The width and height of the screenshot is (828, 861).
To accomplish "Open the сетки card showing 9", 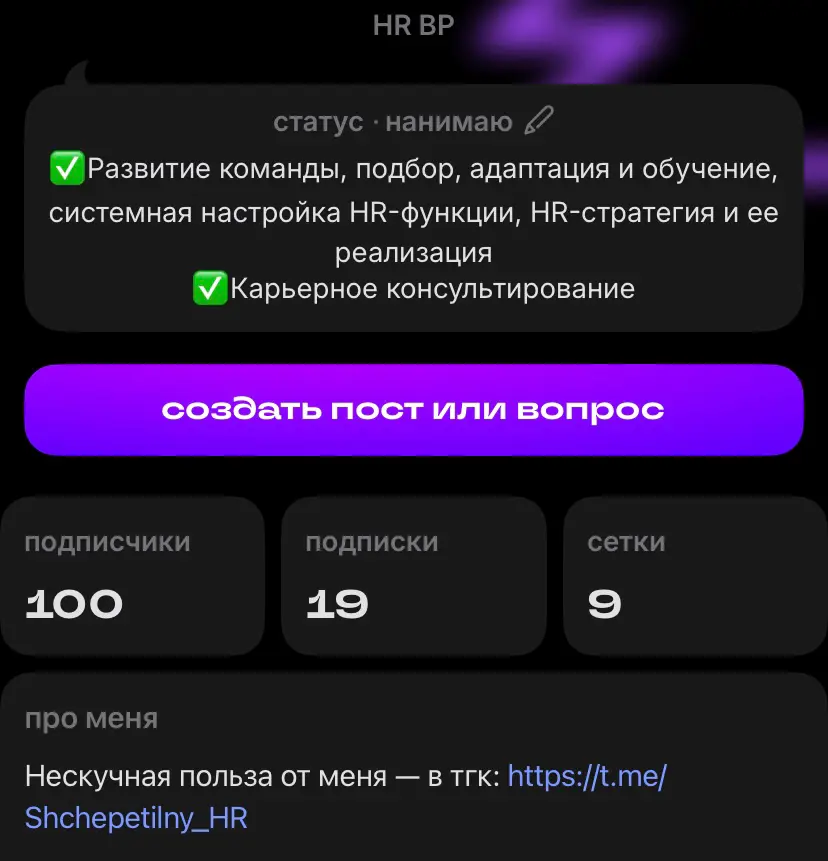I will (696, 576).
